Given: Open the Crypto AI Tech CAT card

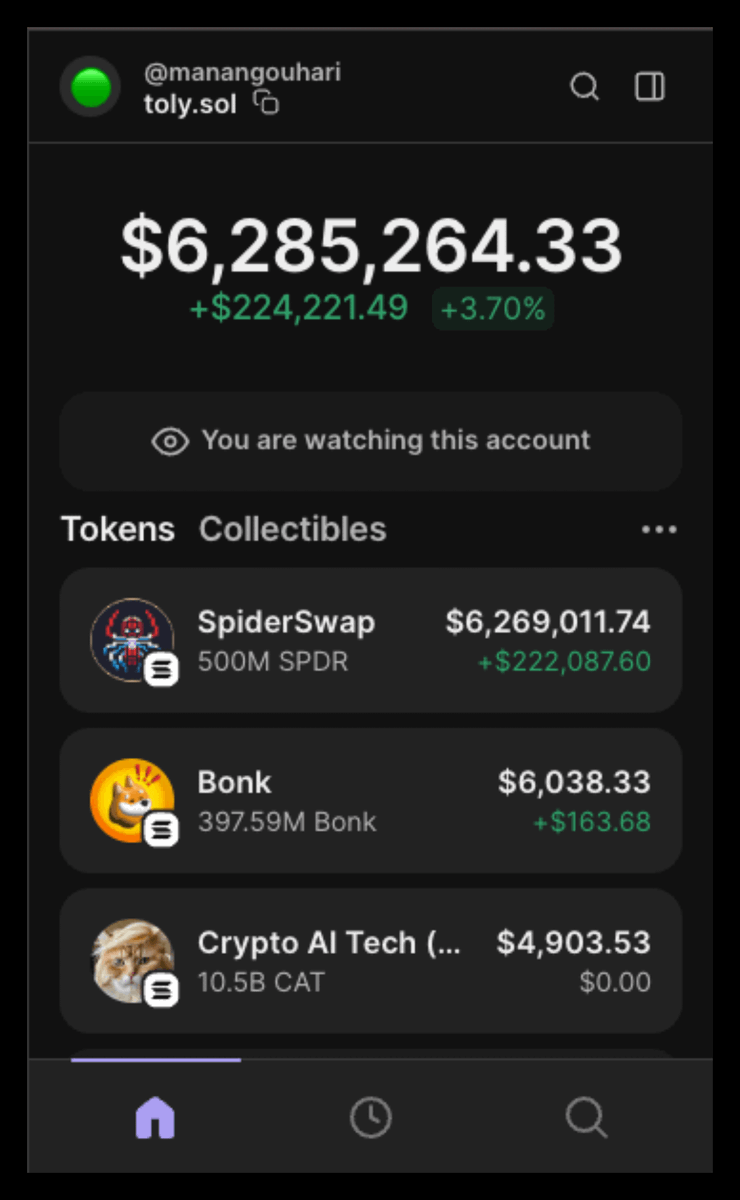Looking at the screenshot, I should pos(370,960).
